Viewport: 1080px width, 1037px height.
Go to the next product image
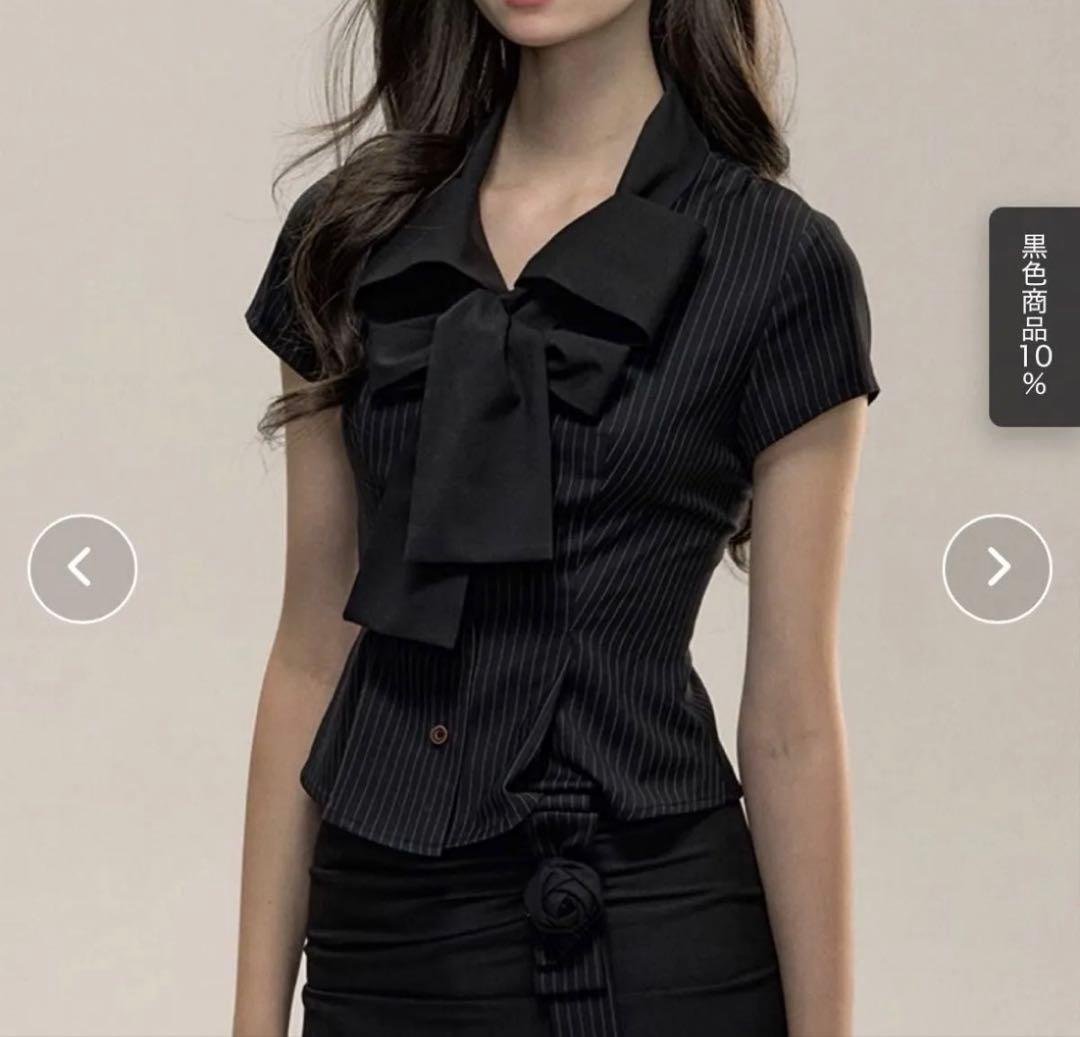click(x=997, y=568)
